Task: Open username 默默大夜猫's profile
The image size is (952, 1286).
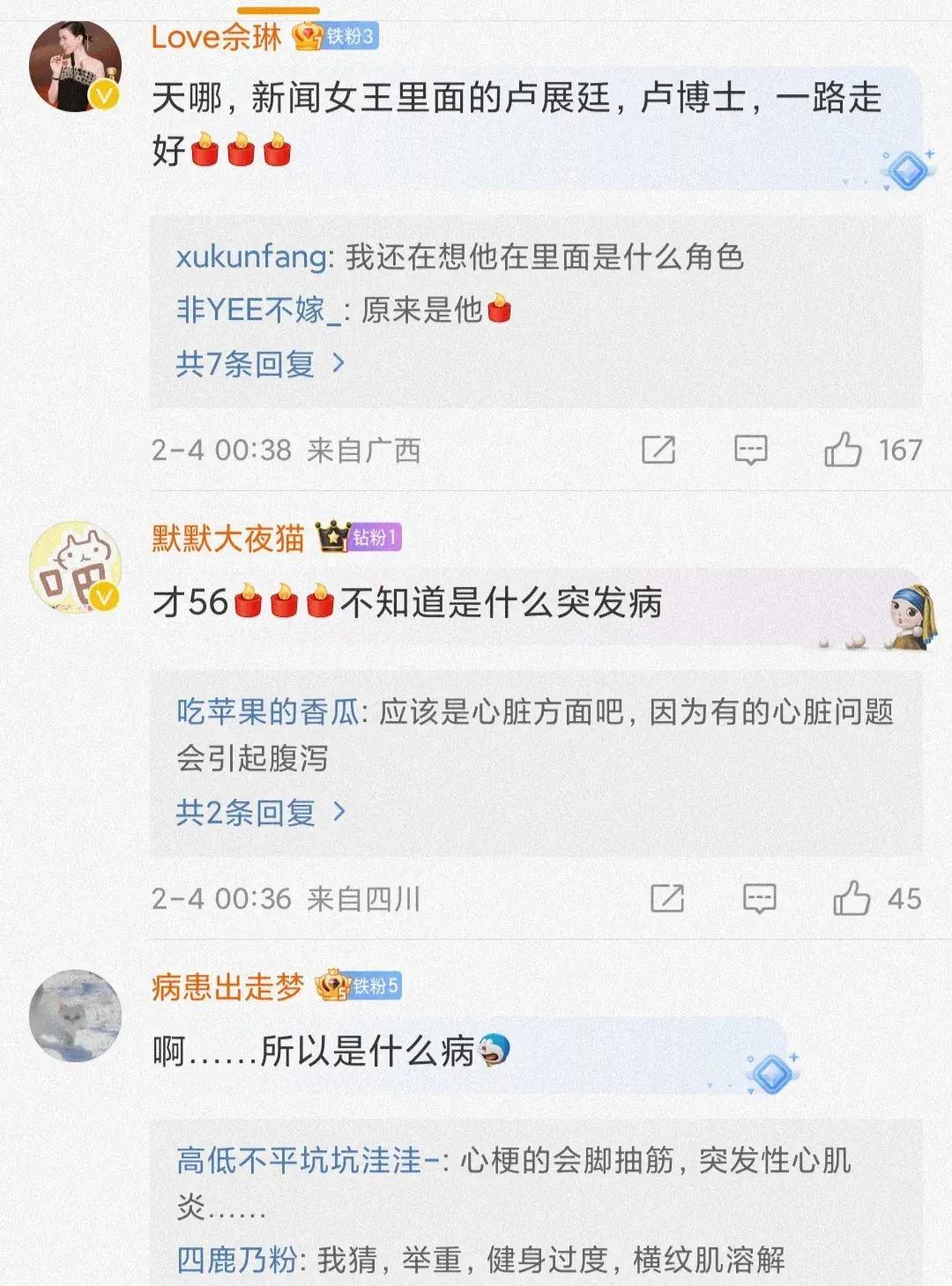Action: pyautogui.click(x=227, y=538)
